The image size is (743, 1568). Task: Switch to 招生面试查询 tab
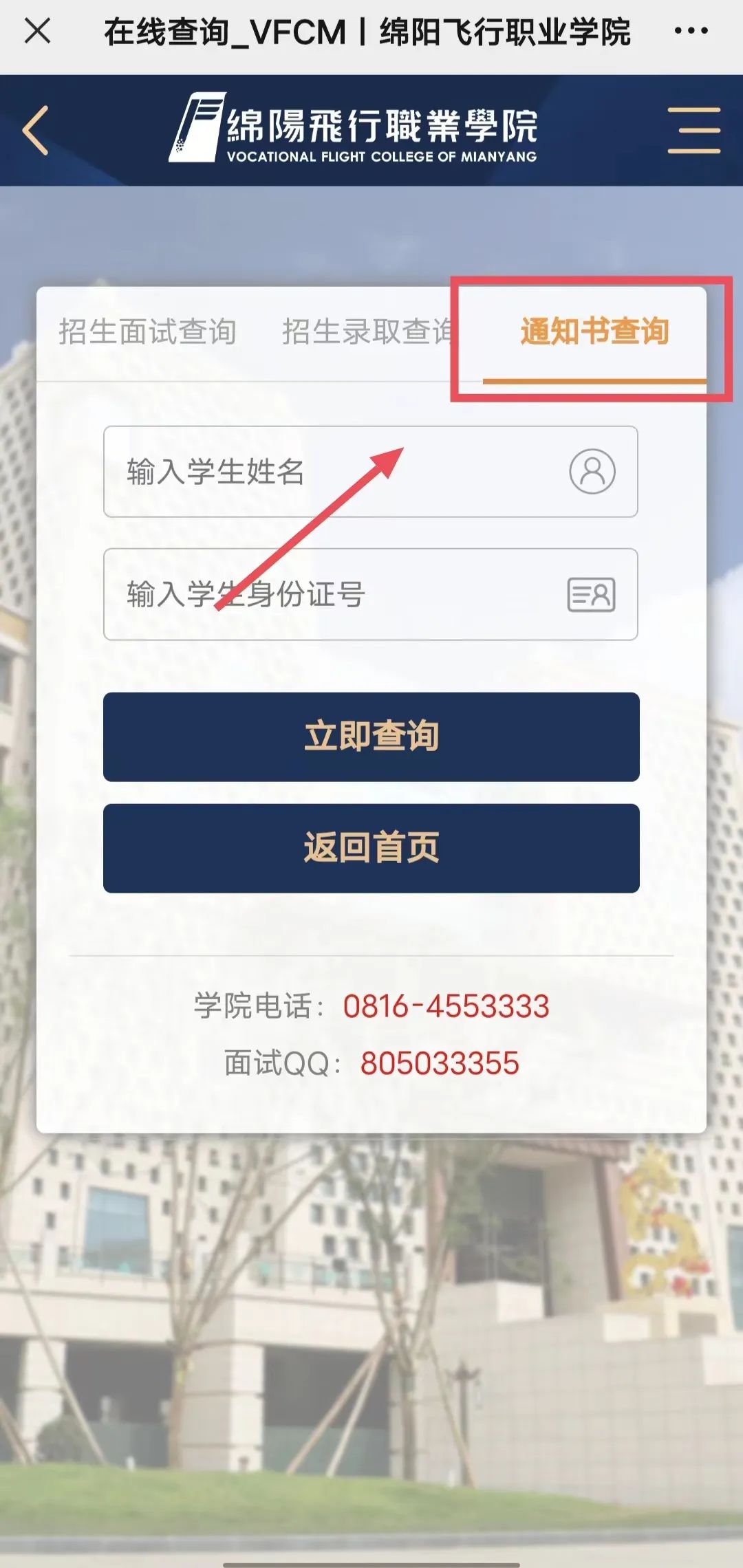pos(147,331)
